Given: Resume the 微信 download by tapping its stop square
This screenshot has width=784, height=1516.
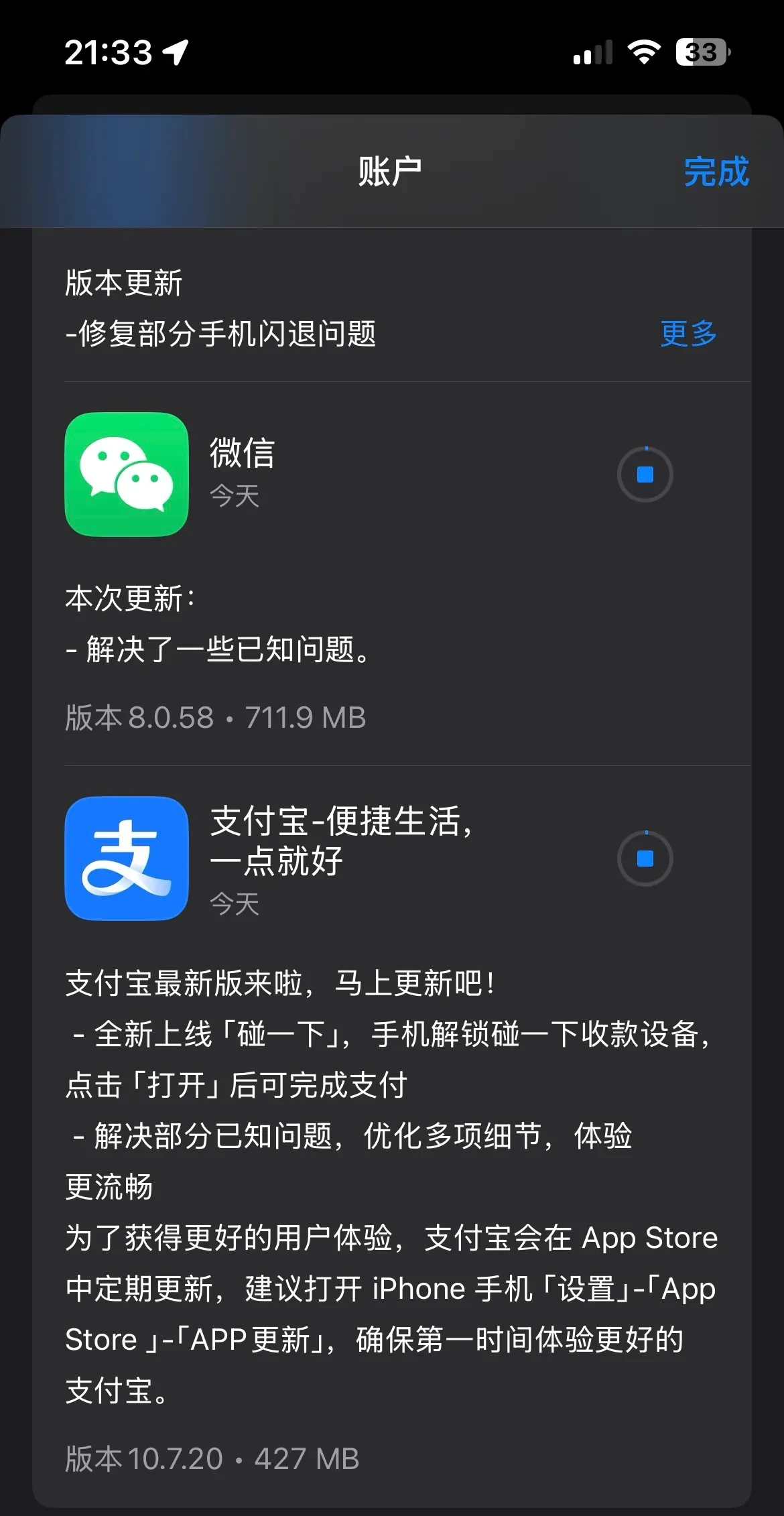Looking at the screenshot, I should coord(645,474).
